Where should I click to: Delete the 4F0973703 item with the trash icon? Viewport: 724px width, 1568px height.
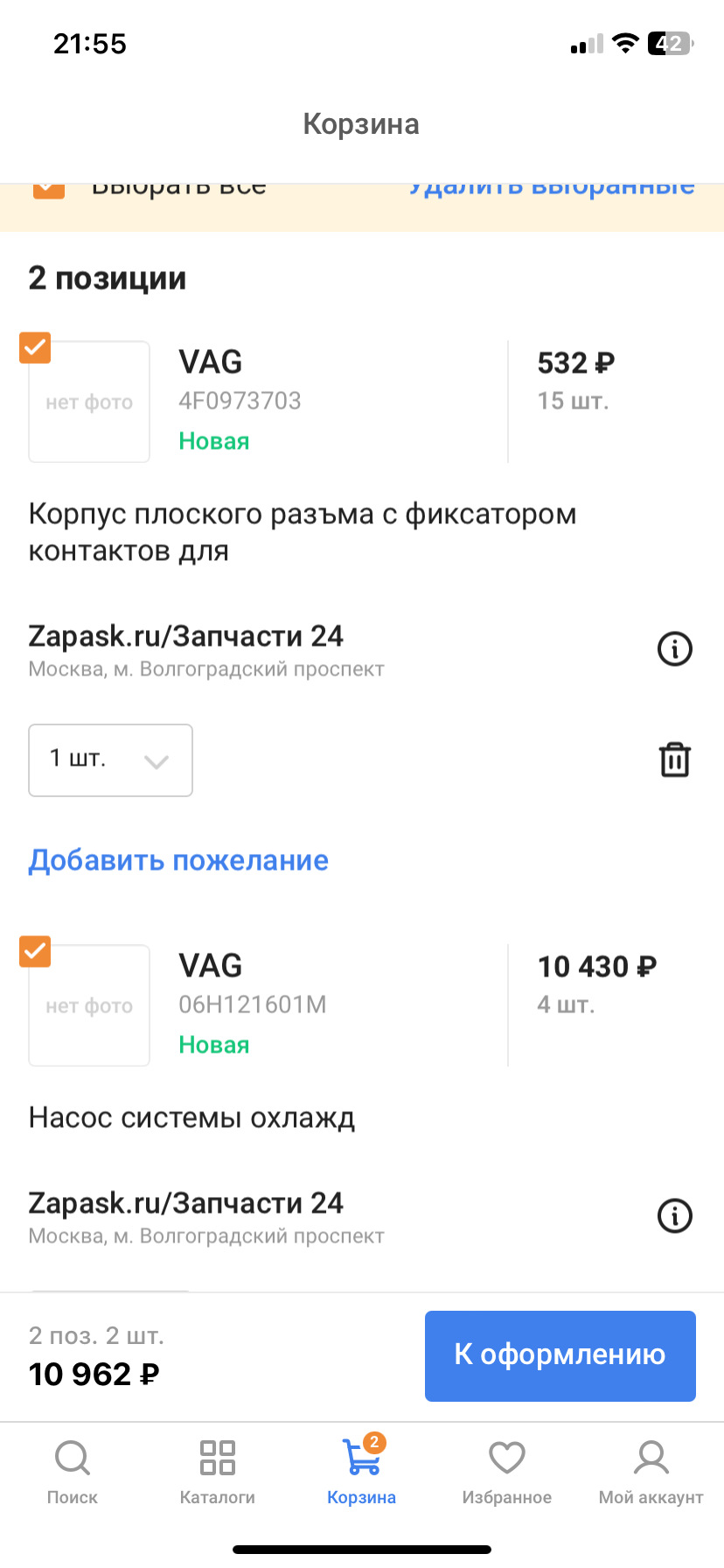[674, 759]
